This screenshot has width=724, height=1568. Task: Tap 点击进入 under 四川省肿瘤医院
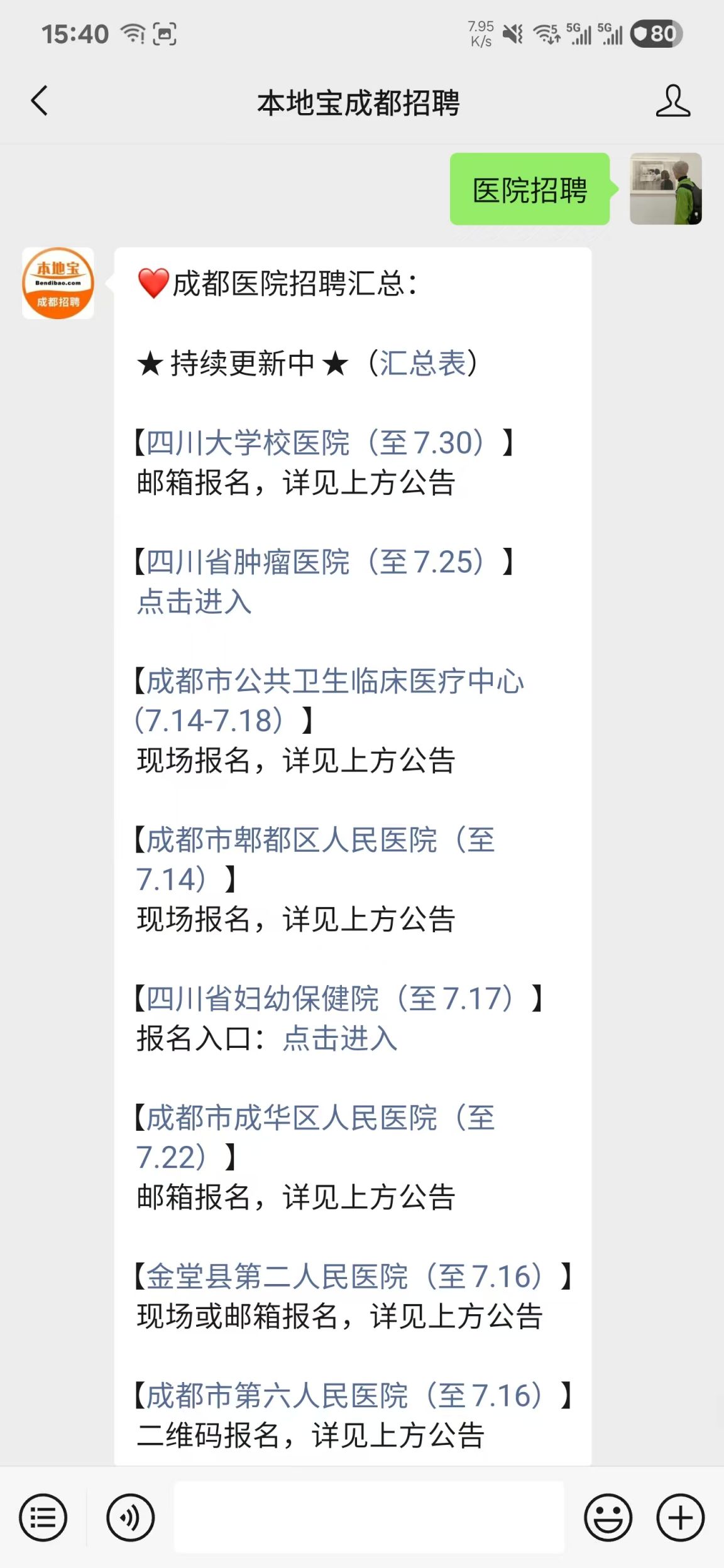pos(195,602)
